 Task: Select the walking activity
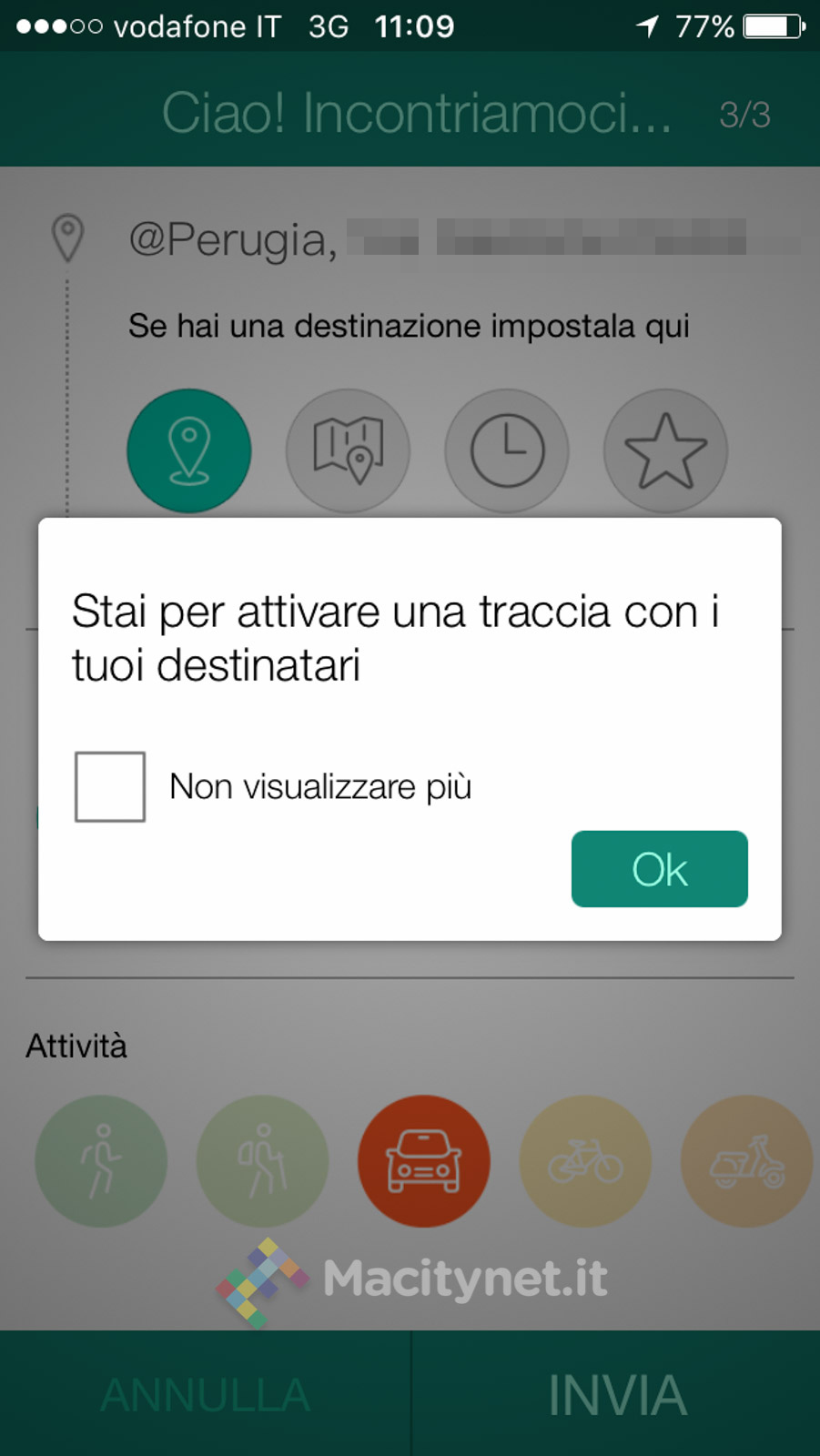click(x=101, y=1160)
